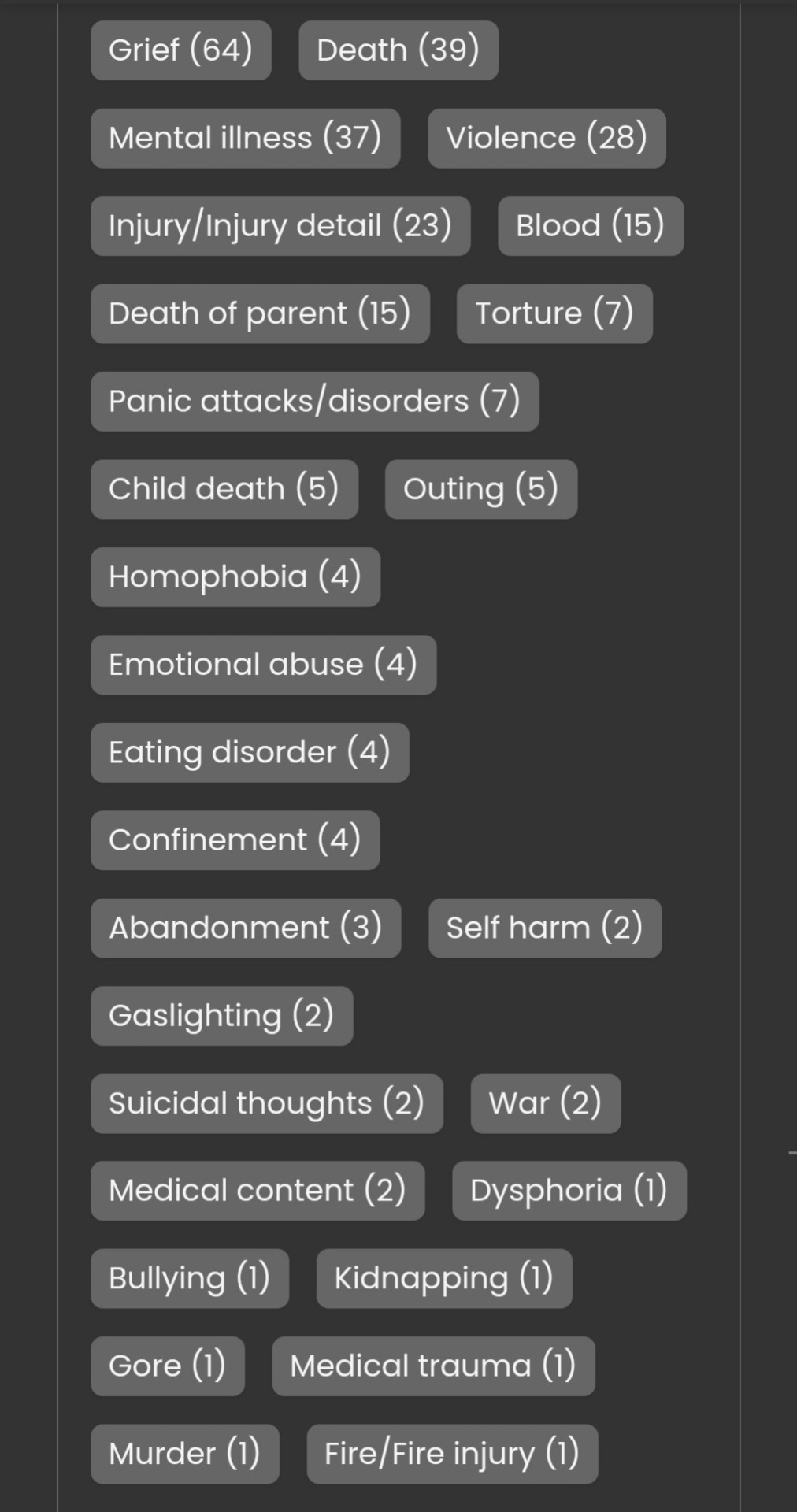Image resolution: width=797 pixels, height=1512 pixels.
Task: Open the Kidnapping (1) chip
Action: point(443,1278)
